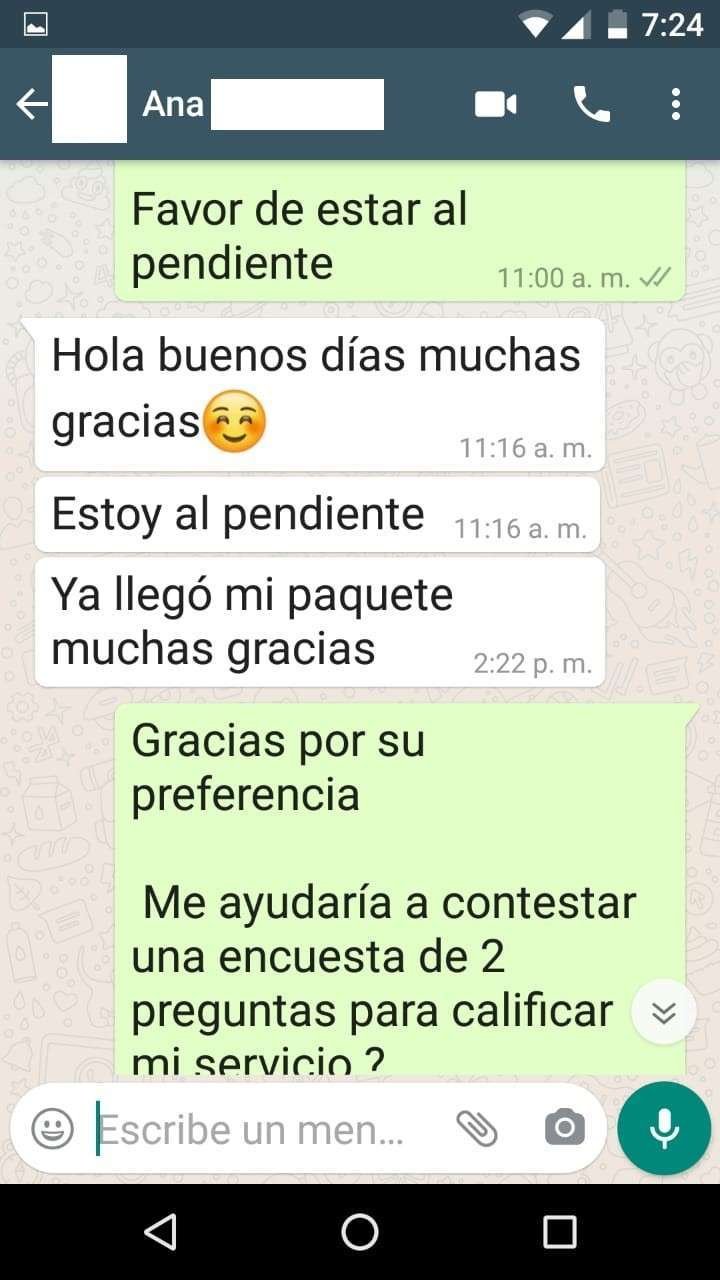Open the emoji picker
The image size is (720, 1280).
point(52,1130)
